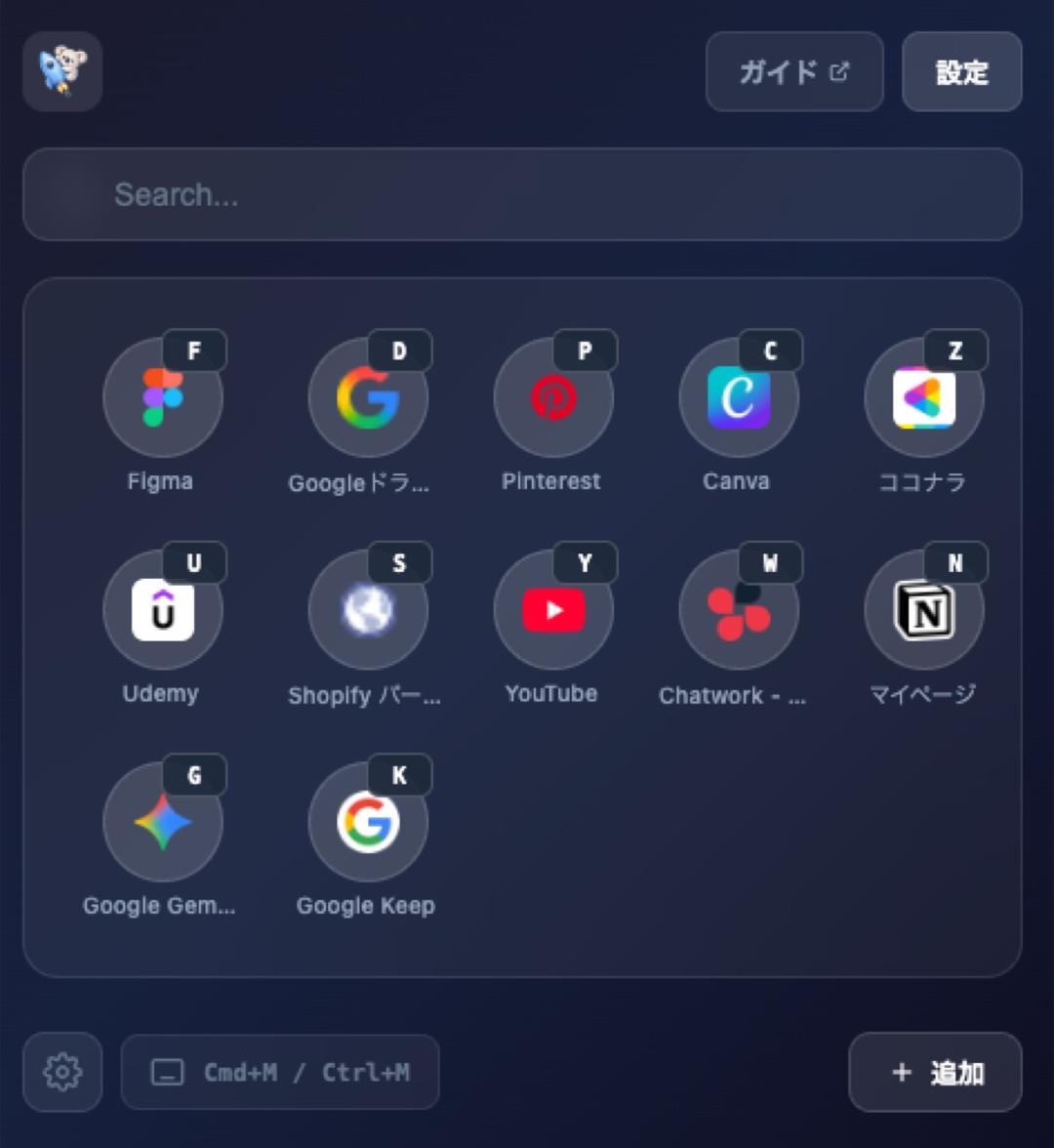
Task: Select the Canva app icon
Action: pyautogui.click(x=739, y=395)
